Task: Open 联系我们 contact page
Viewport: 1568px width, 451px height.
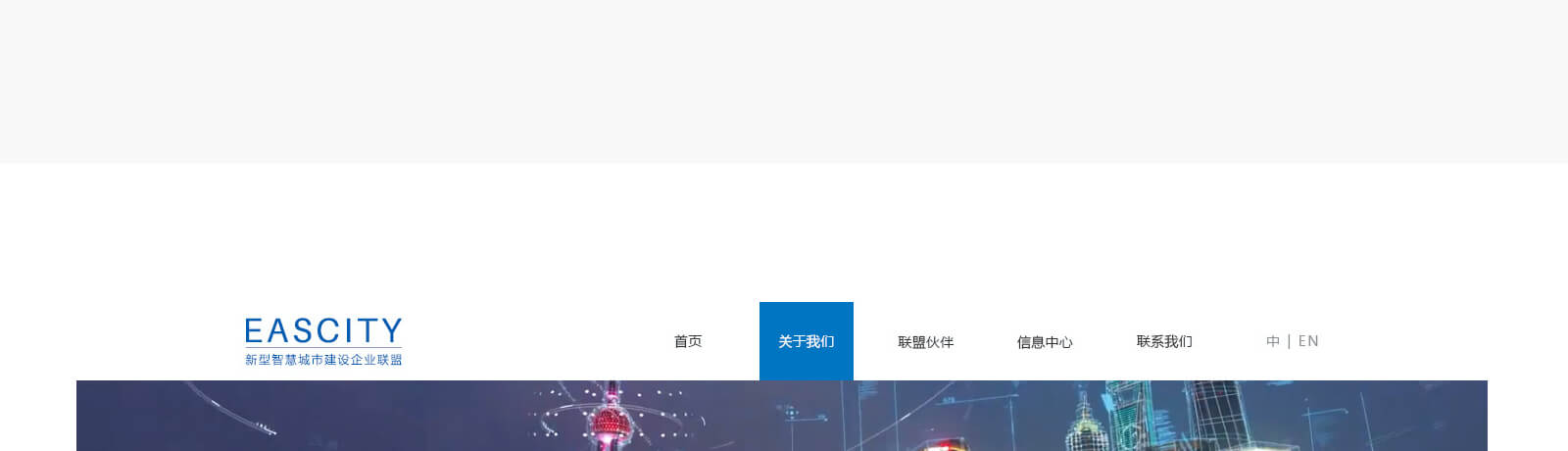Action: tap(1164, 341)
